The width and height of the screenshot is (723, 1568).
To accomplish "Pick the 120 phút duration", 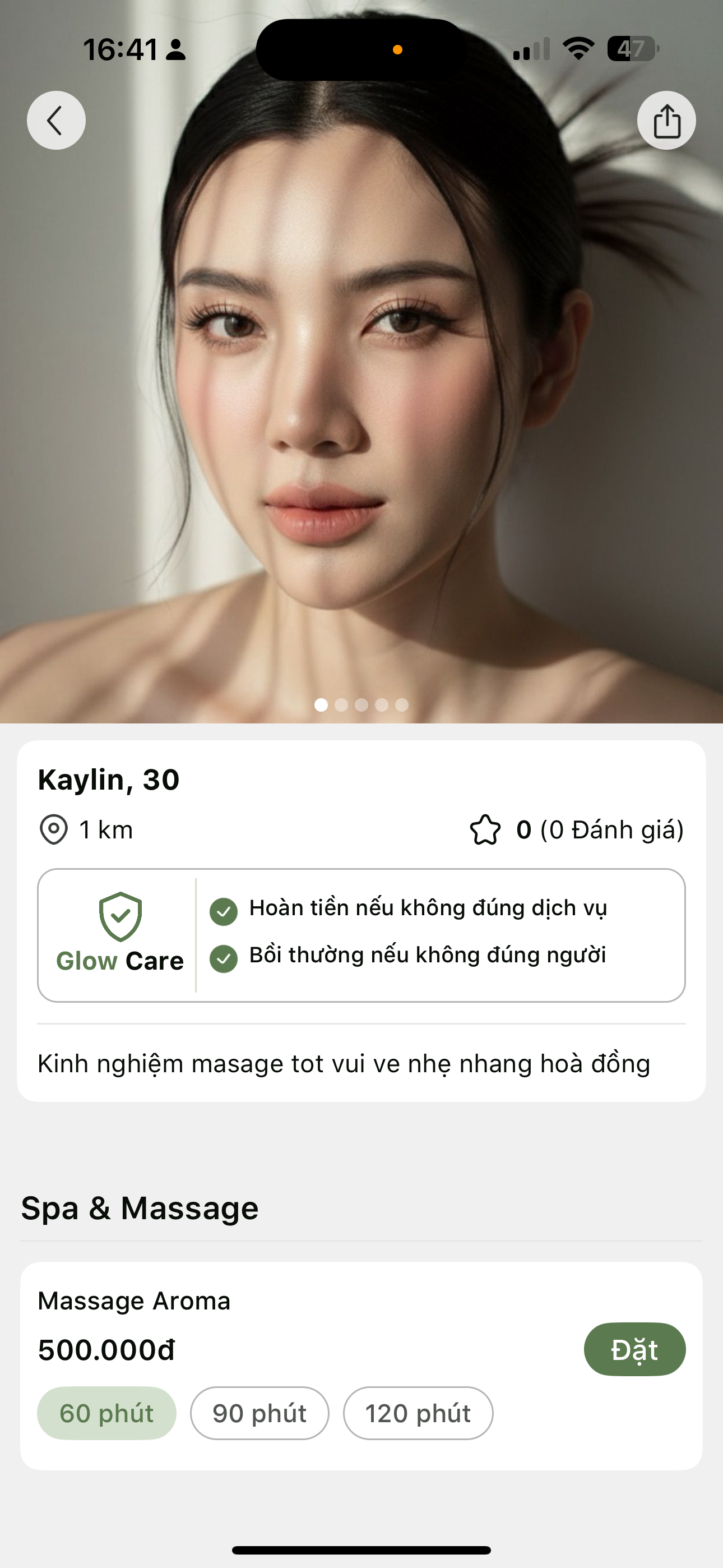I will tap(418, 1413).
